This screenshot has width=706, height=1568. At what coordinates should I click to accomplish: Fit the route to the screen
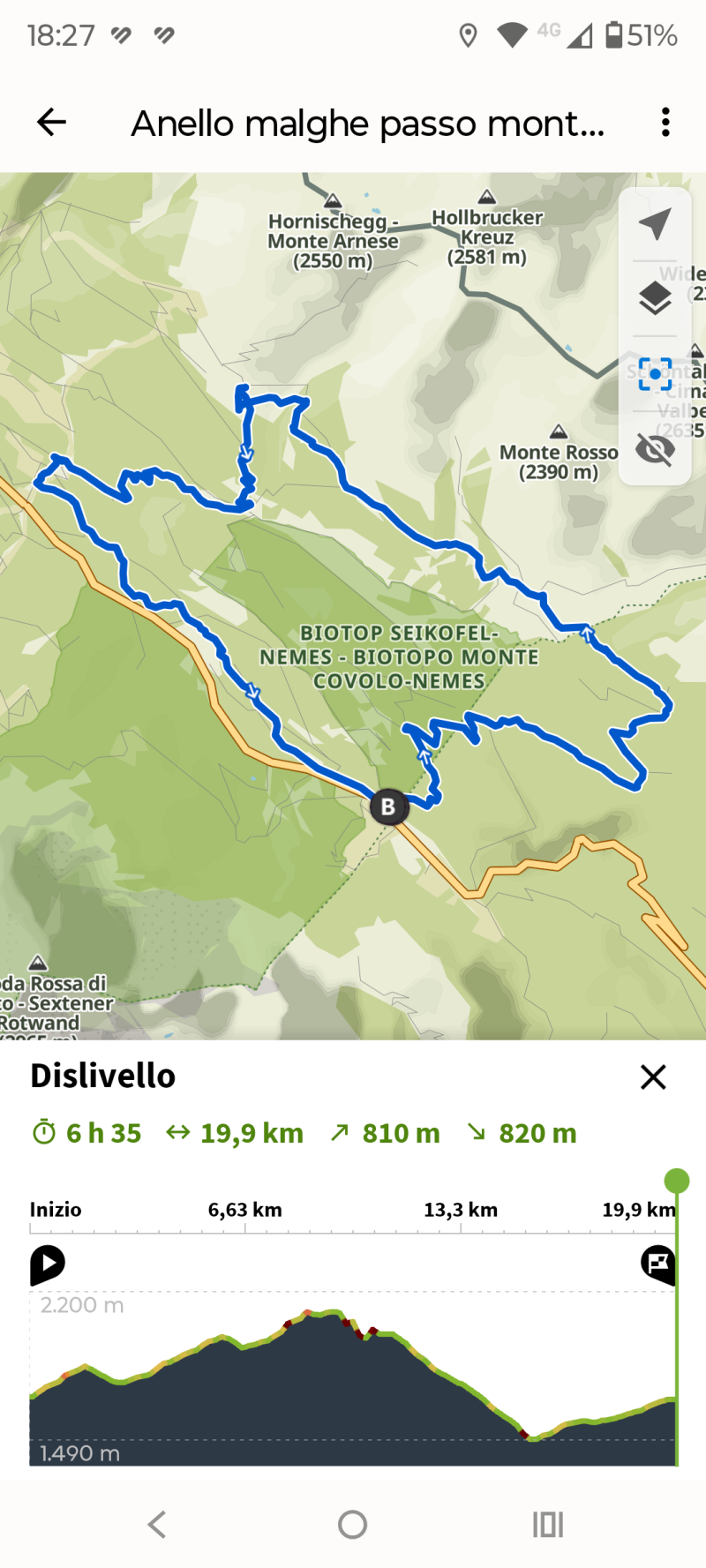[655, 374]
